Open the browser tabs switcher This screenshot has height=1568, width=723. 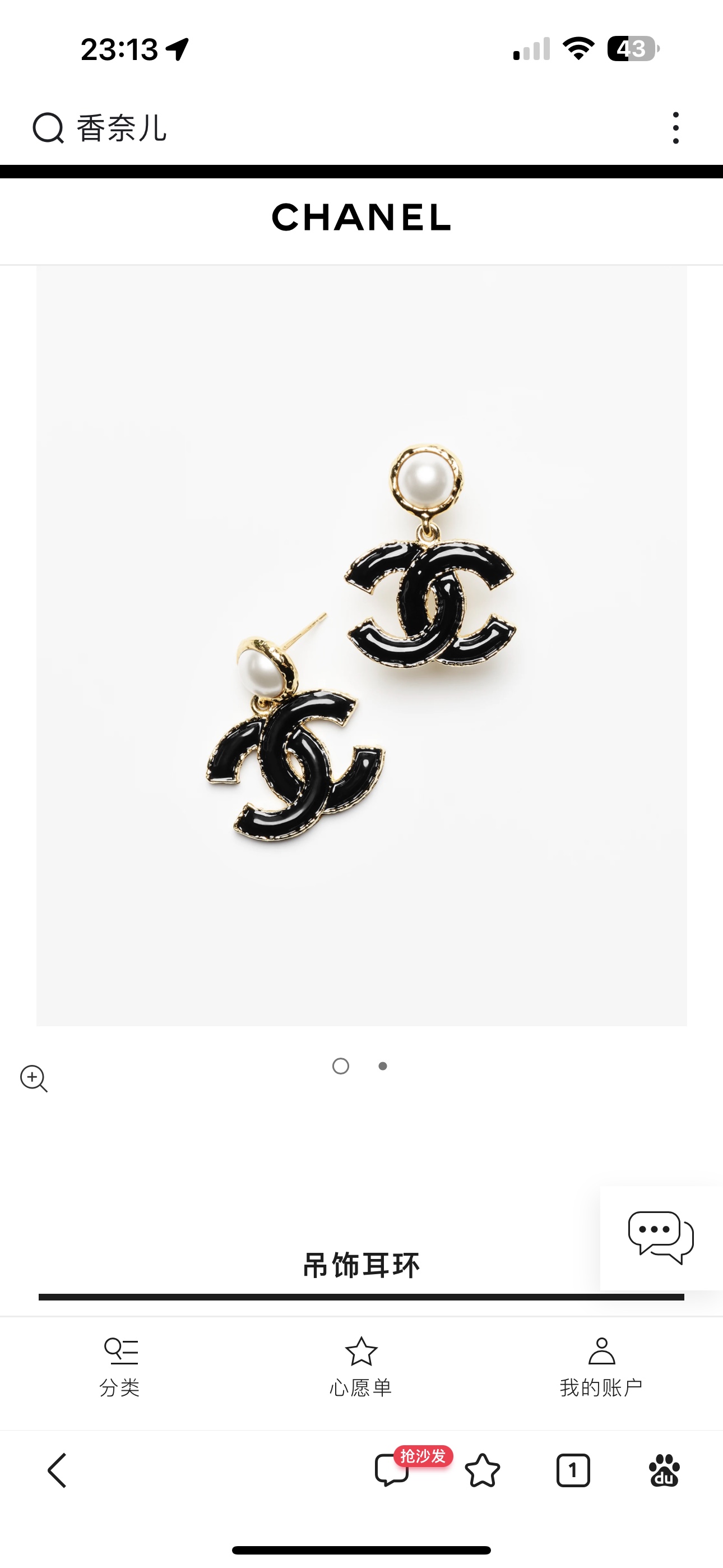click(x=573, y=1470)
